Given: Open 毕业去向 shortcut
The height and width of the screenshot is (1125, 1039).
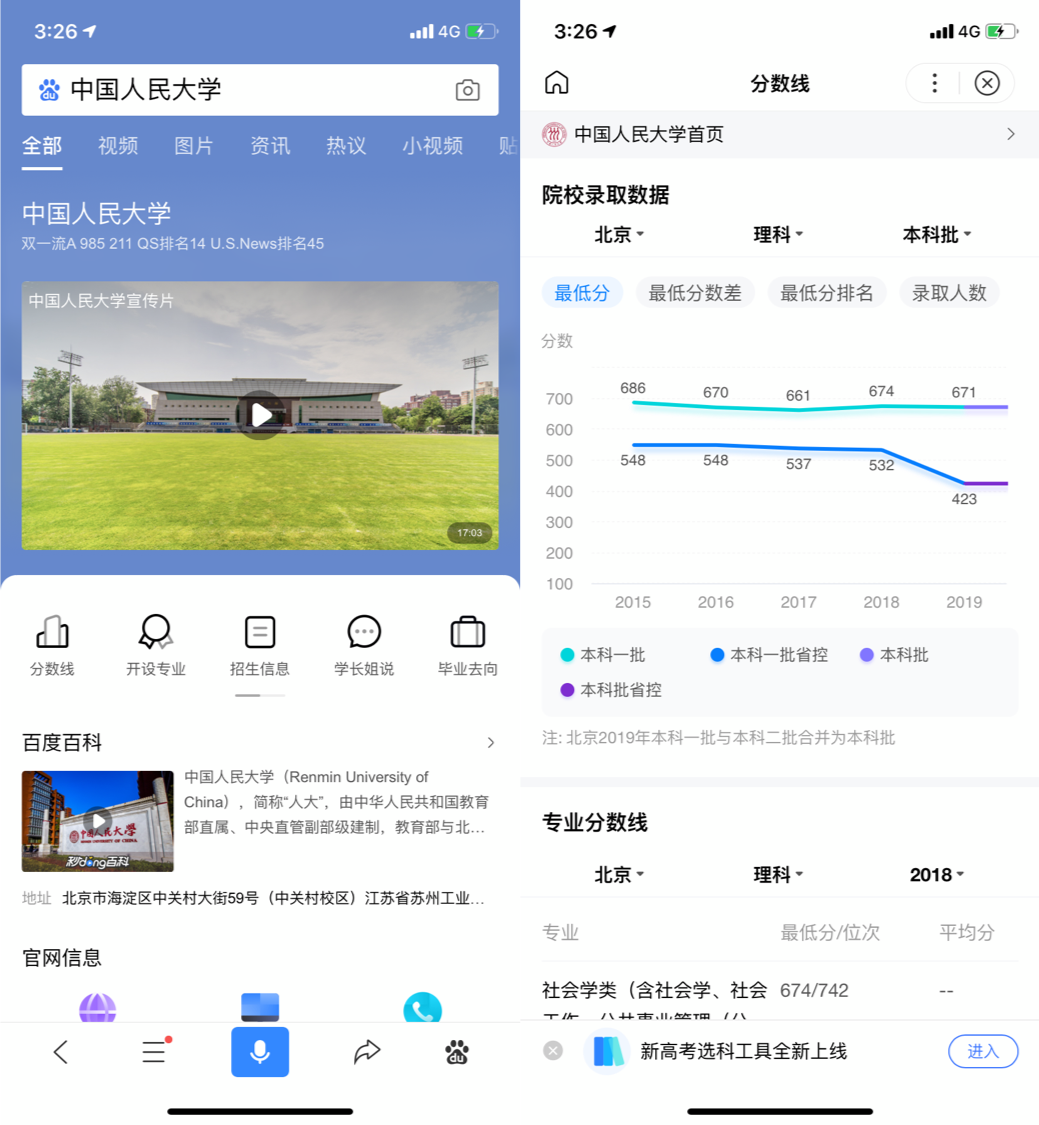Looking at the screenshot, I should pos(468,645).
